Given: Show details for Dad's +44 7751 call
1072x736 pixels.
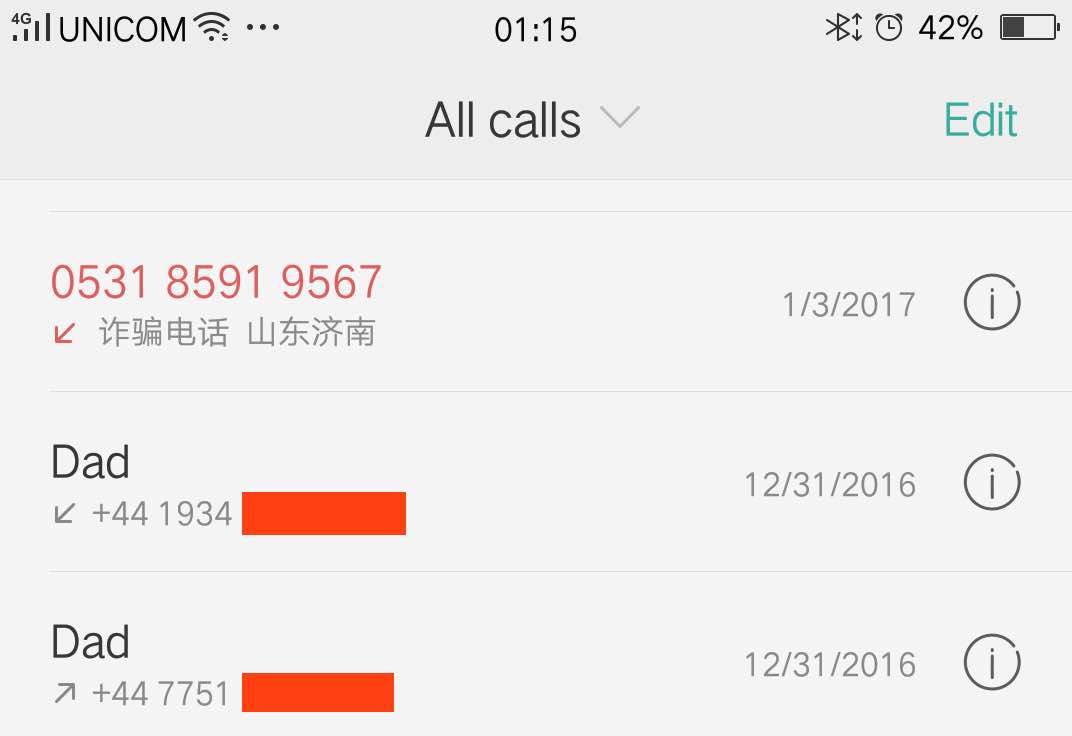Looking at the screenshot, I should click(x=991, y=663).
